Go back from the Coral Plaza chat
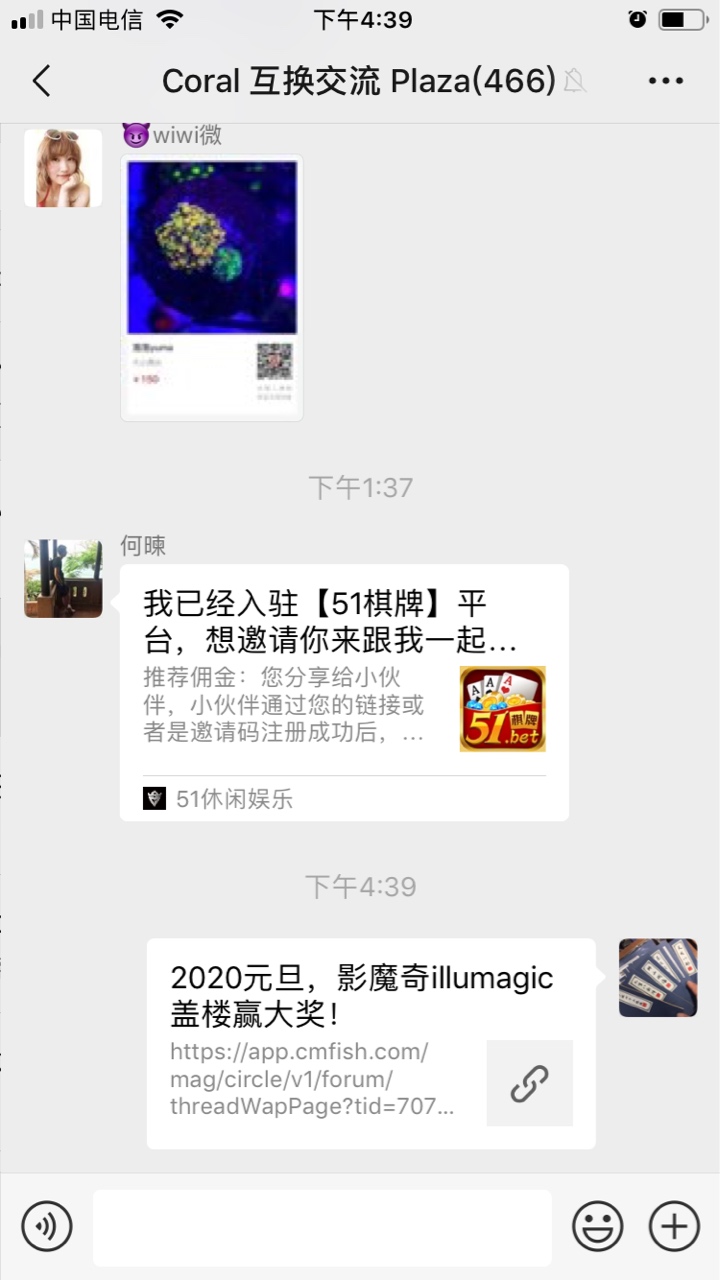720x1280 pixels. [x=41, y=81]
